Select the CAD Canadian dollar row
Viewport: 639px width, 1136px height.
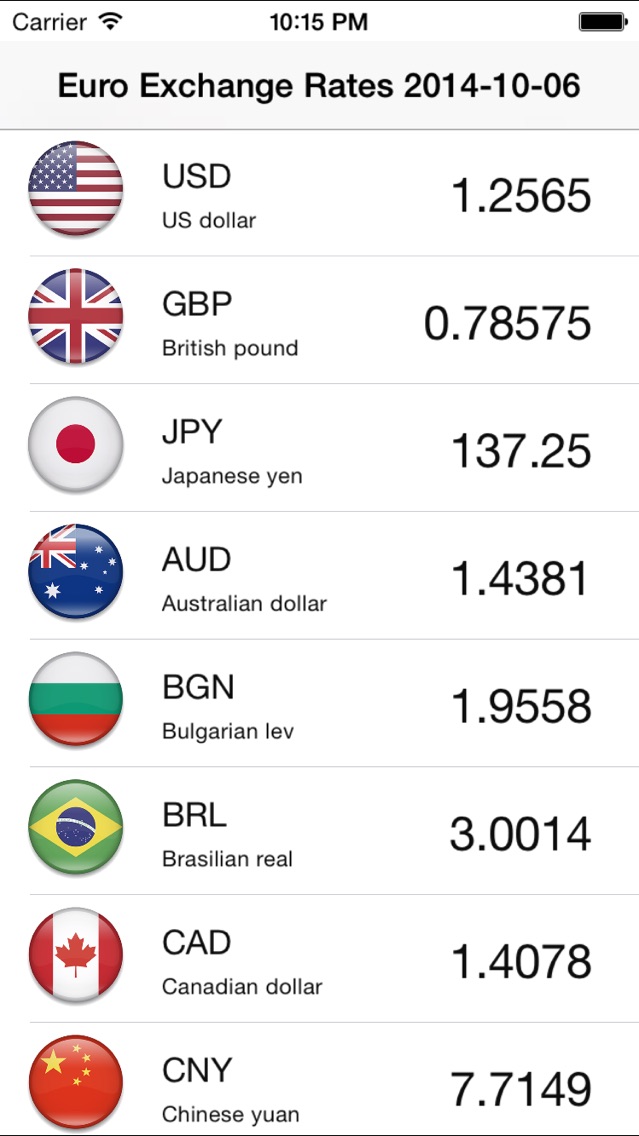point(320,958)
